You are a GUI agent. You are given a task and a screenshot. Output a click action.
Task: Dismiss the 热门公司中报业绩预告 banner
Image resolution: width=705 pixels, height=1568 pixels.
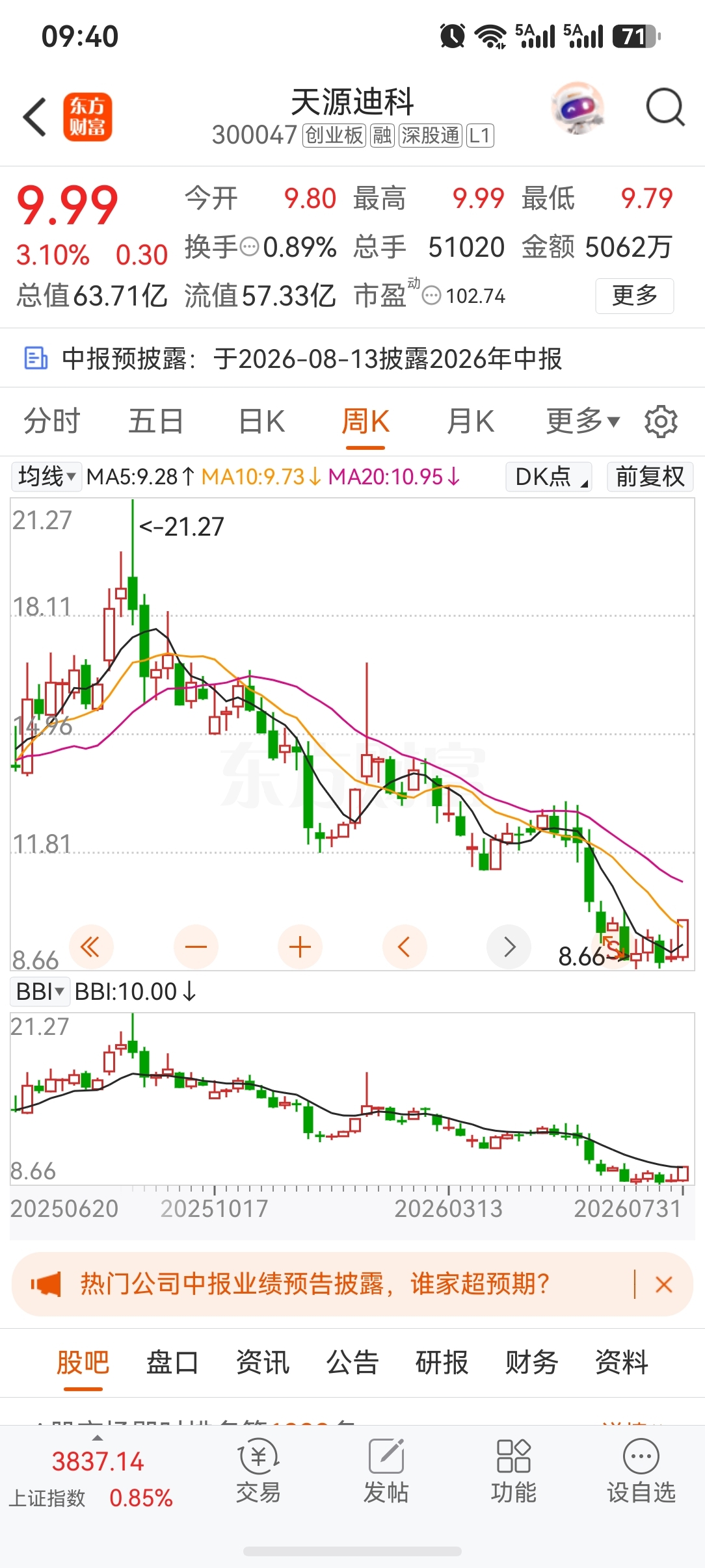click(664, 1285)
